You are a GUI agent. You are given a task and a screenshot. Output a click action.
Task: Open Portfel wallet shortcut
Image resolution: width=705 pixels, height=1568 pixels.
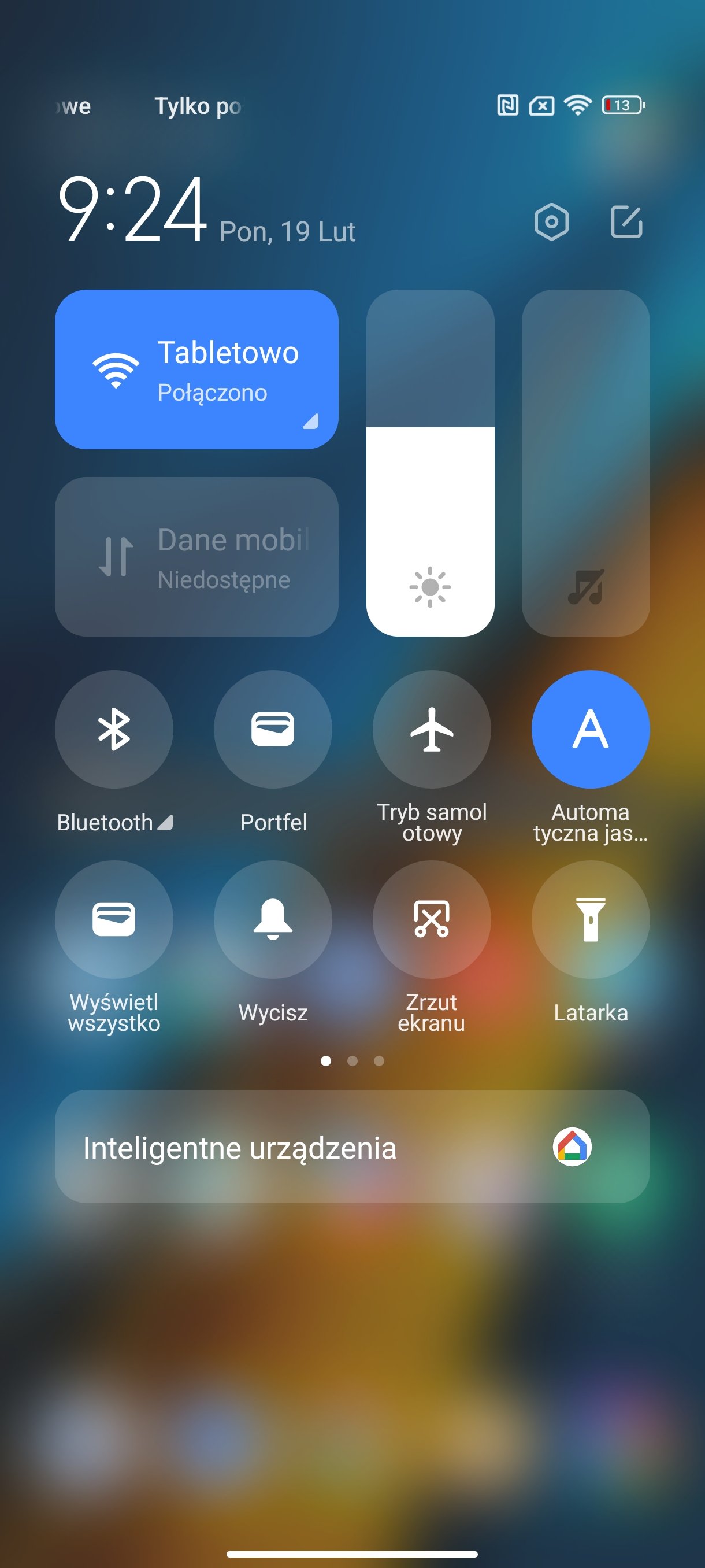[273, 729]
